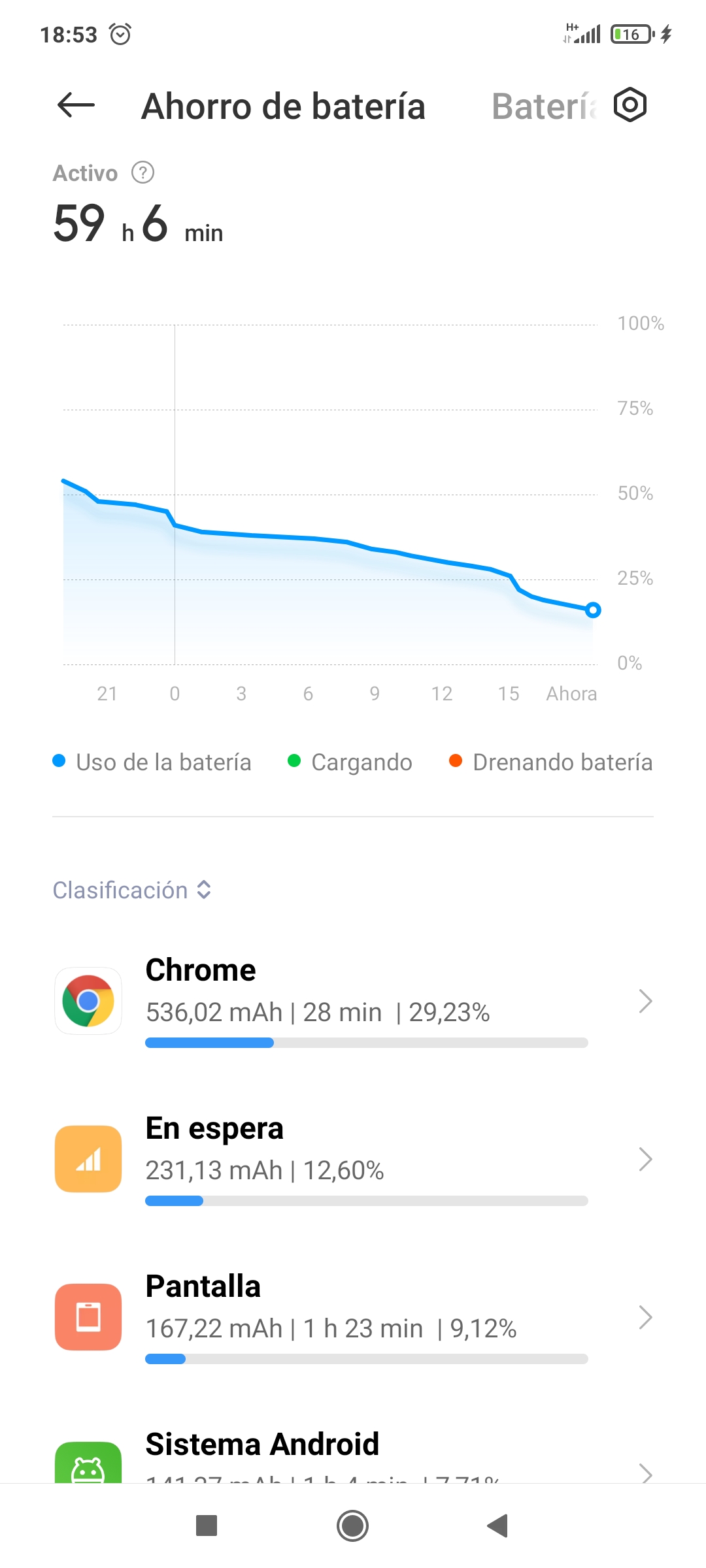Viewport: 706px width, 1568px height.
Task: Tap the system home button
Action: 353,1526
